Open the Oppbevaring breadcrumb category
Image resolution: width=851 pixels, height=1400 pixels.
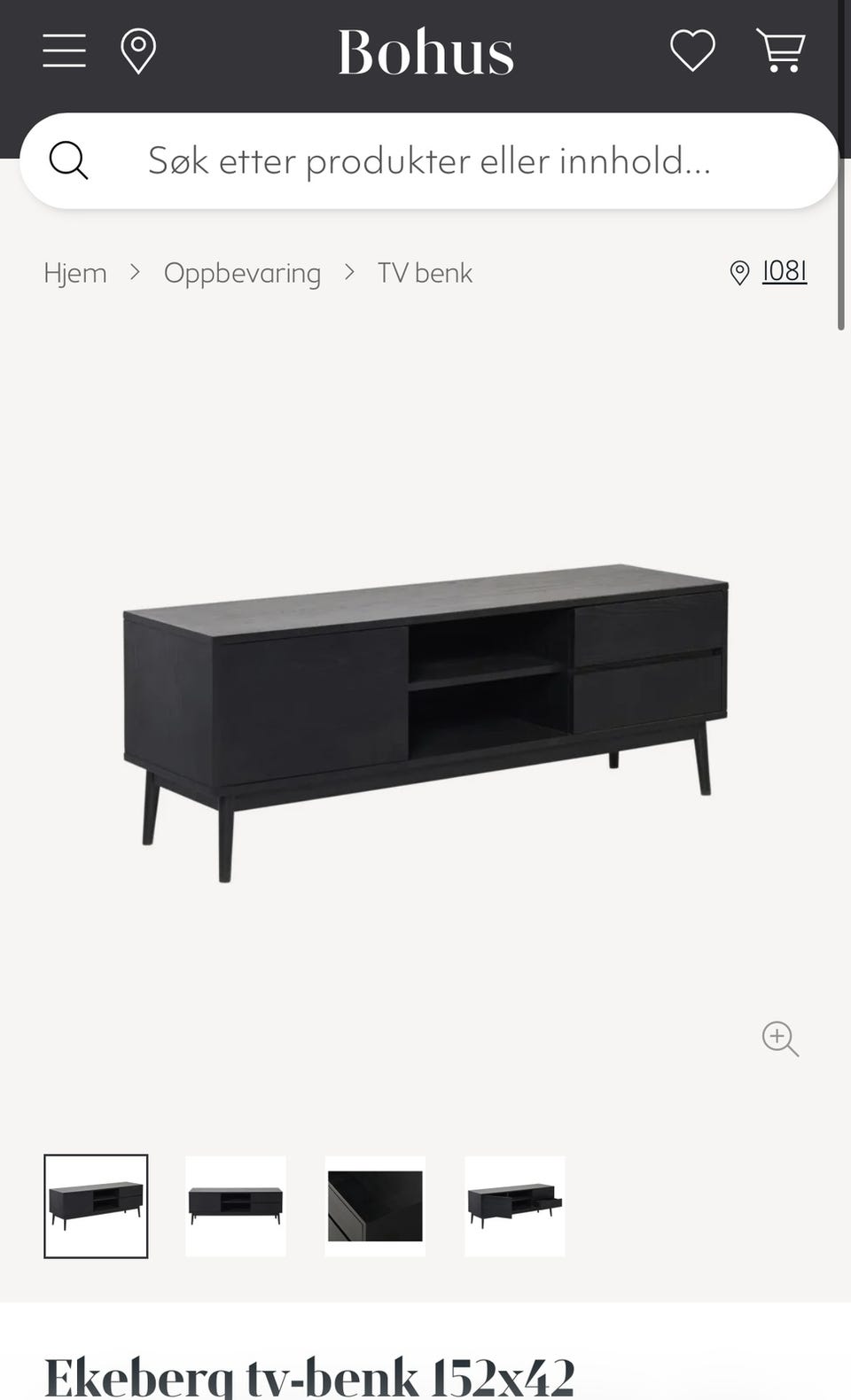tap(242, 273)
